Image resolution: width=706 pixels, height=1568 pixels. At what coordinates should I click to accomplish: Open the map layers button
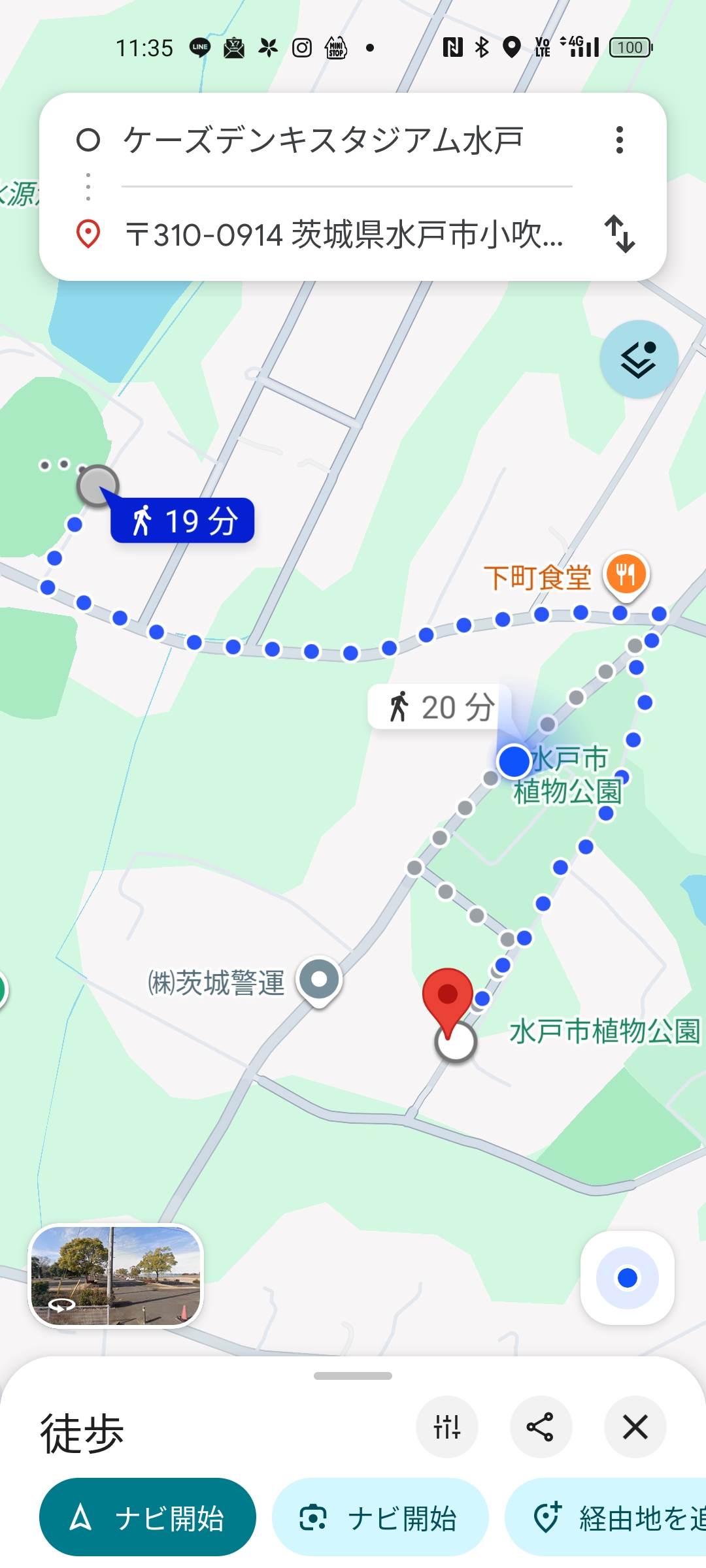tap(639, 359)
